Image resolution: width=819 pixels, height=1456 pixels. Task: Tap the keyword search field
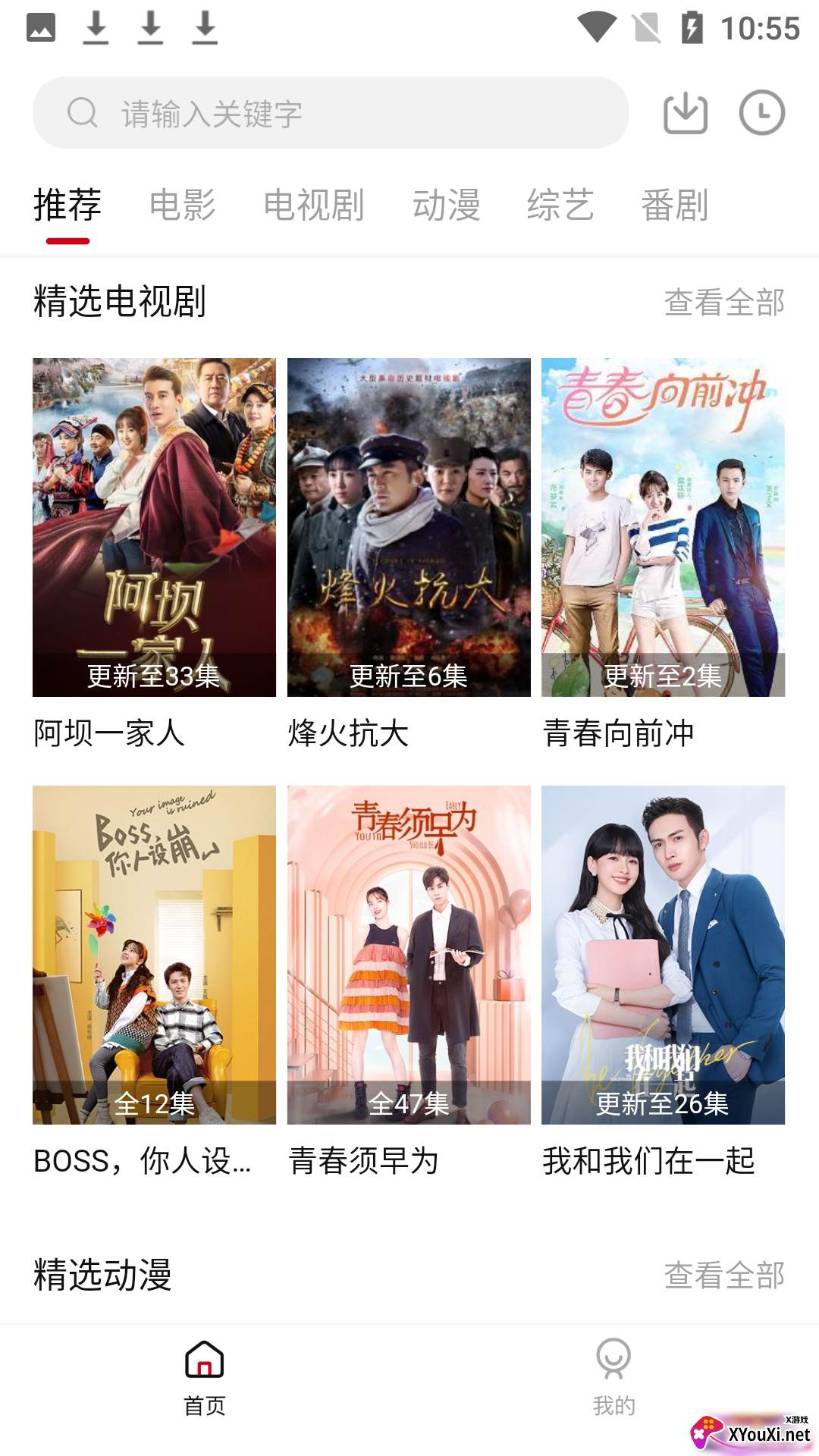point(330,113)
